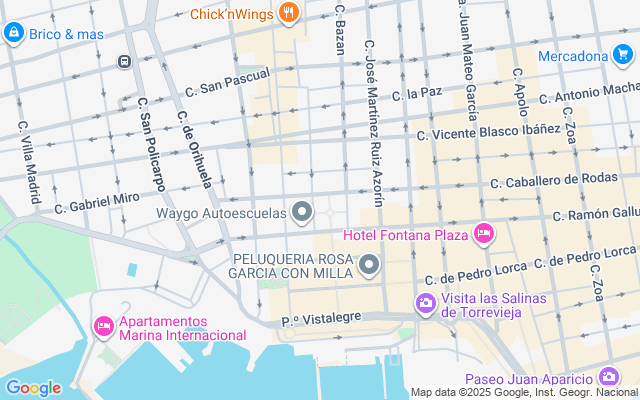640x400 pixels.
Task: Open the Paseo Juan Aparicio attraction marker
Action: click(609, 377)
